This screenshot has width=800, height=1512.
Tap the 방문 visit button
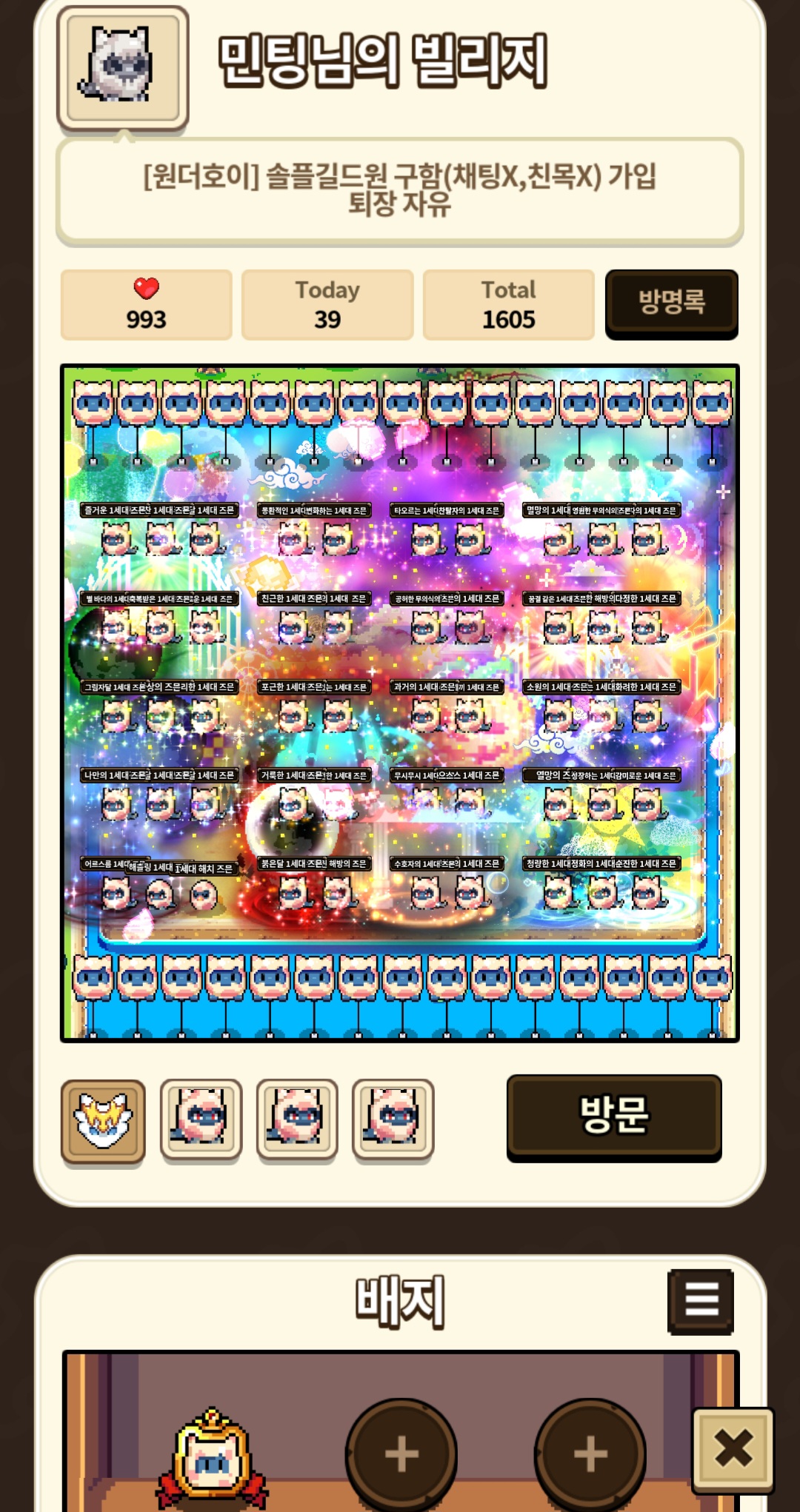coord(614,1117)
